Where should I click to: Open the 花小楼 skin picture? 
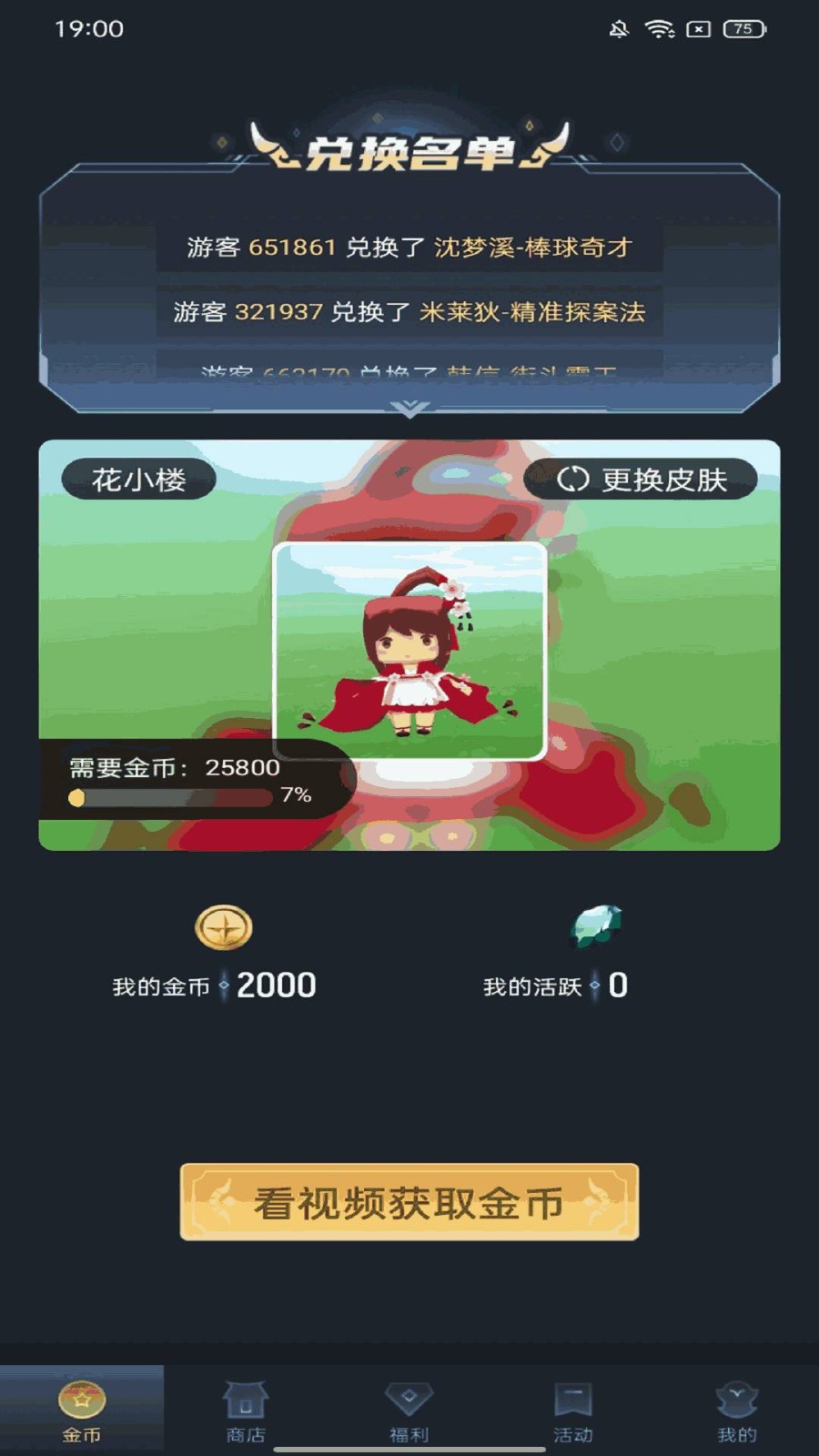(409, 651)
